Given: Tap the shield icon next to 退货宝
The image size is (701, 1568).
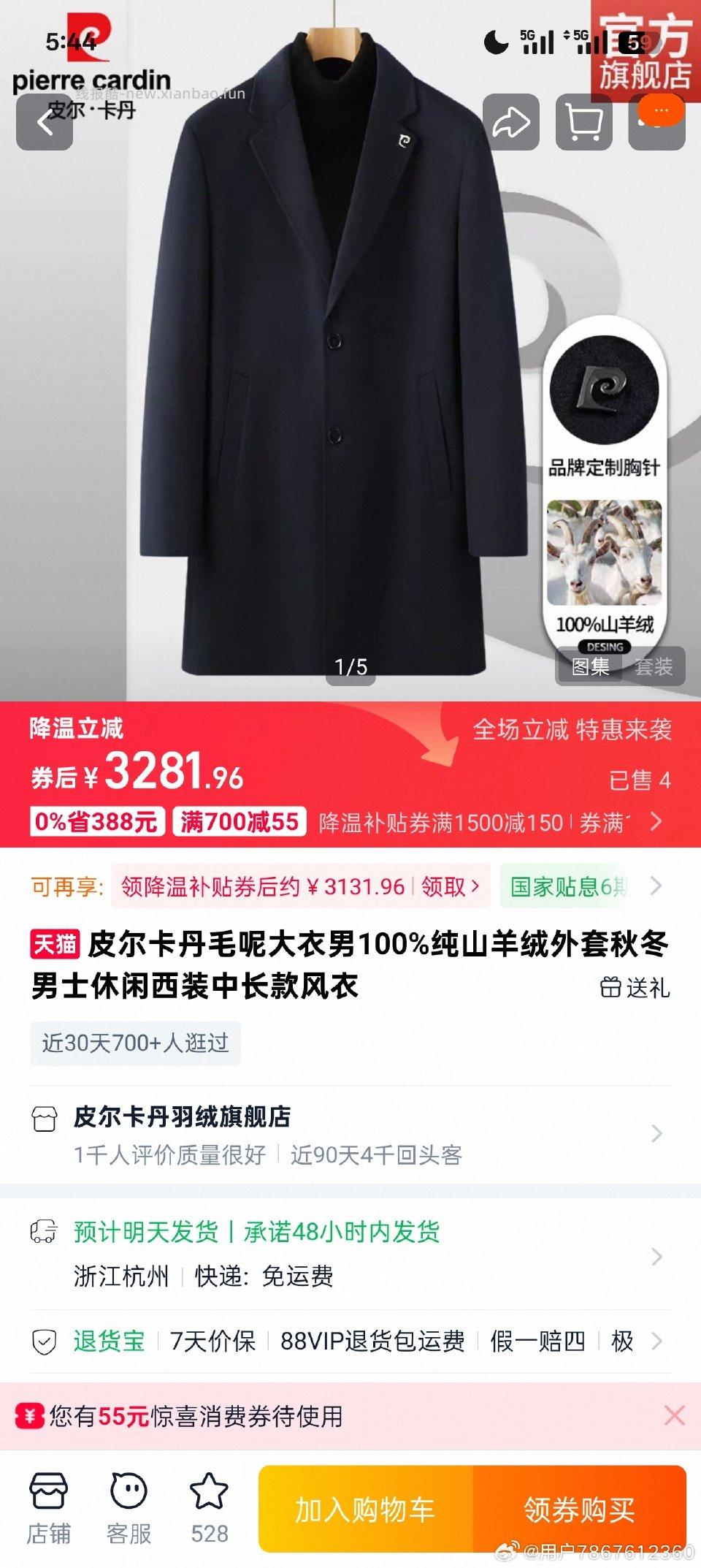Looking at the screenshot, I should [x=45, y=1341].
